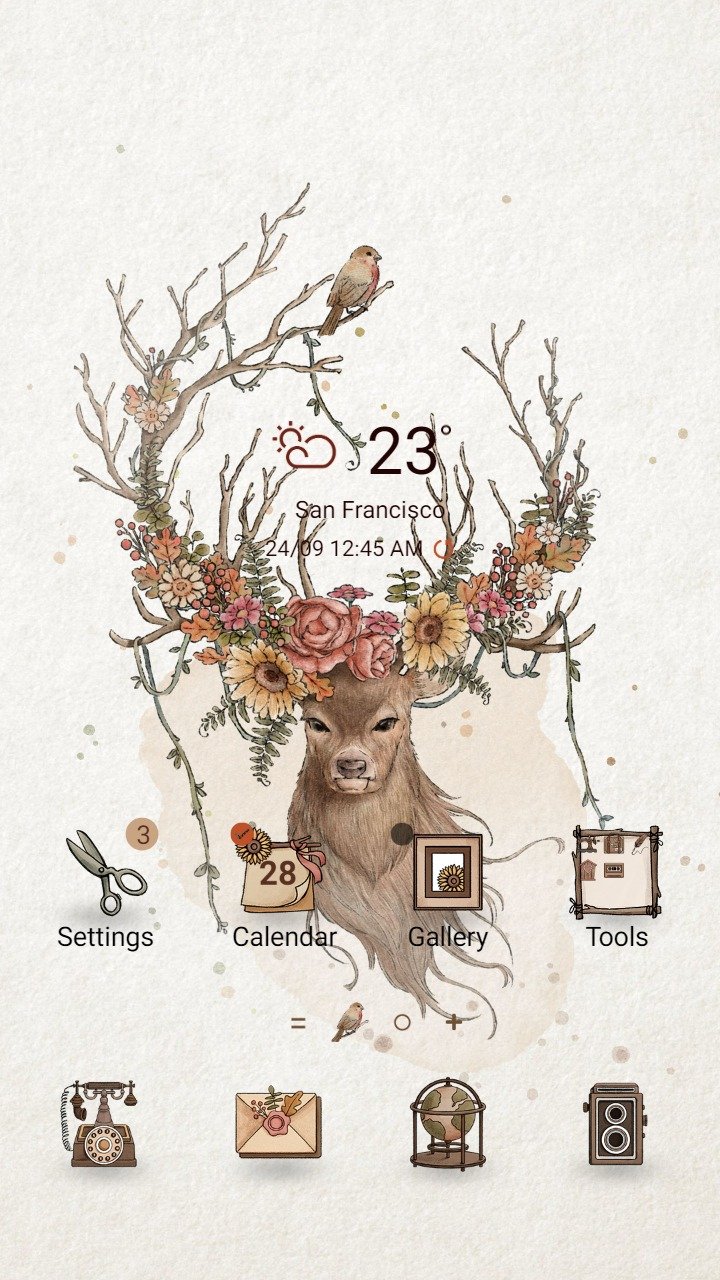Open the Tools folder
The width and height of the screenshot is (720, 1280).
617,875
